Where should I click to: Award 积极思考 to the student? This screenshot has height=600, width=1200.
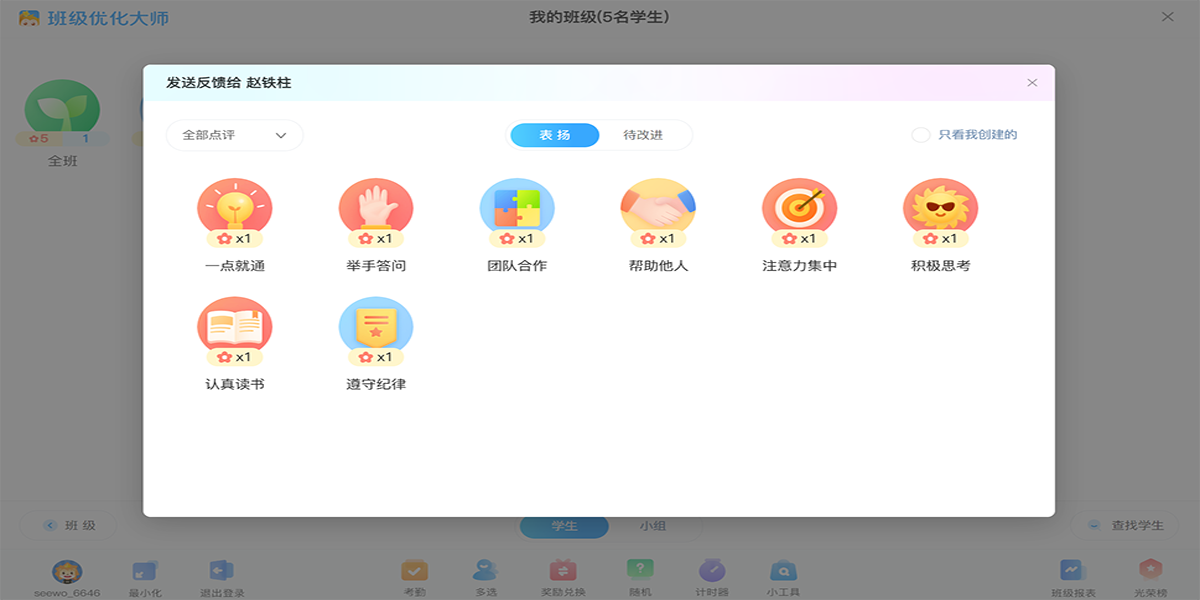coord(940,212)
